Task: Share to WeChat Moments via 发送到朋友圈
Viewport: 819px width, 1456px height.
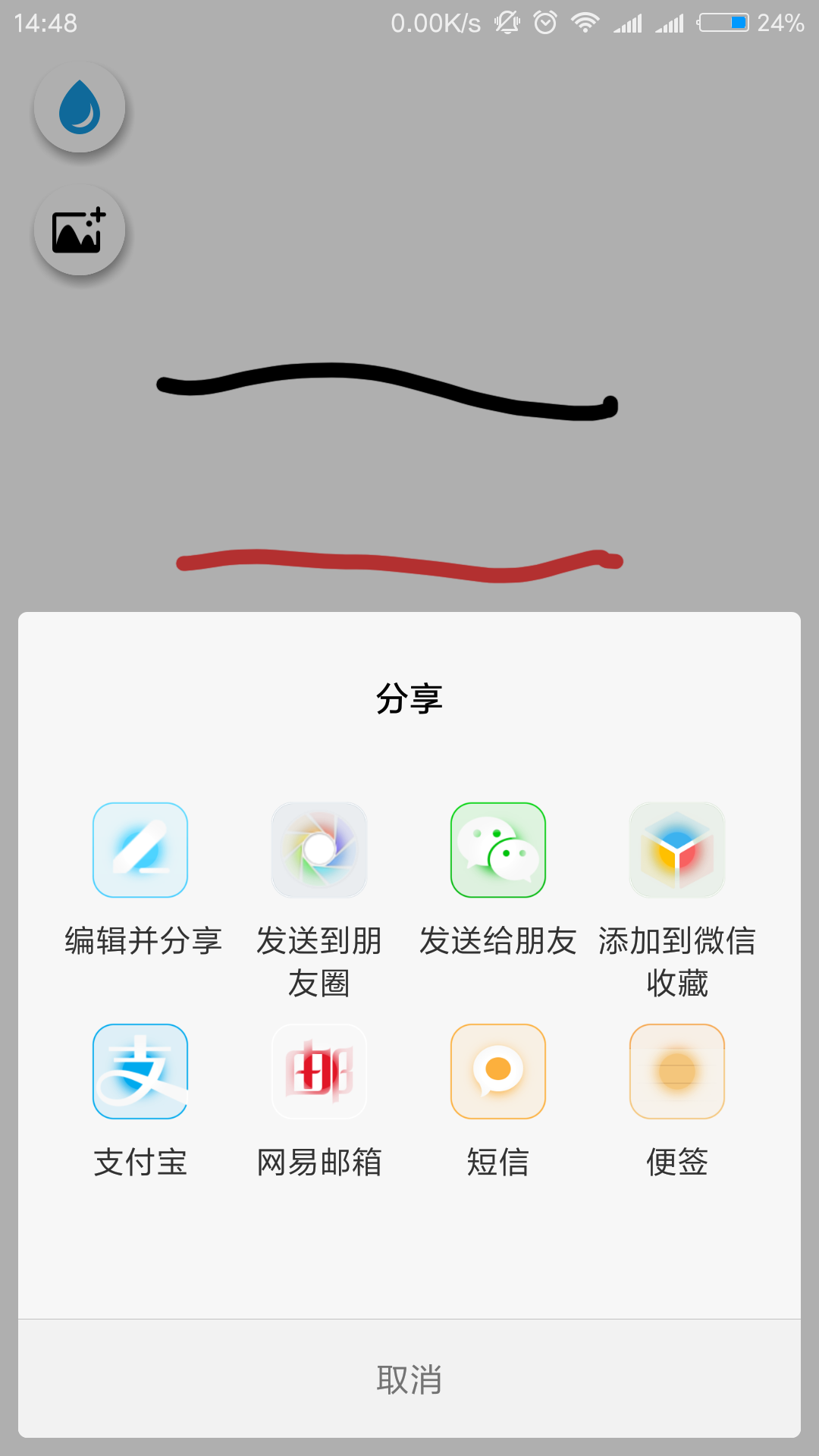Action: (x=319, y=850)
